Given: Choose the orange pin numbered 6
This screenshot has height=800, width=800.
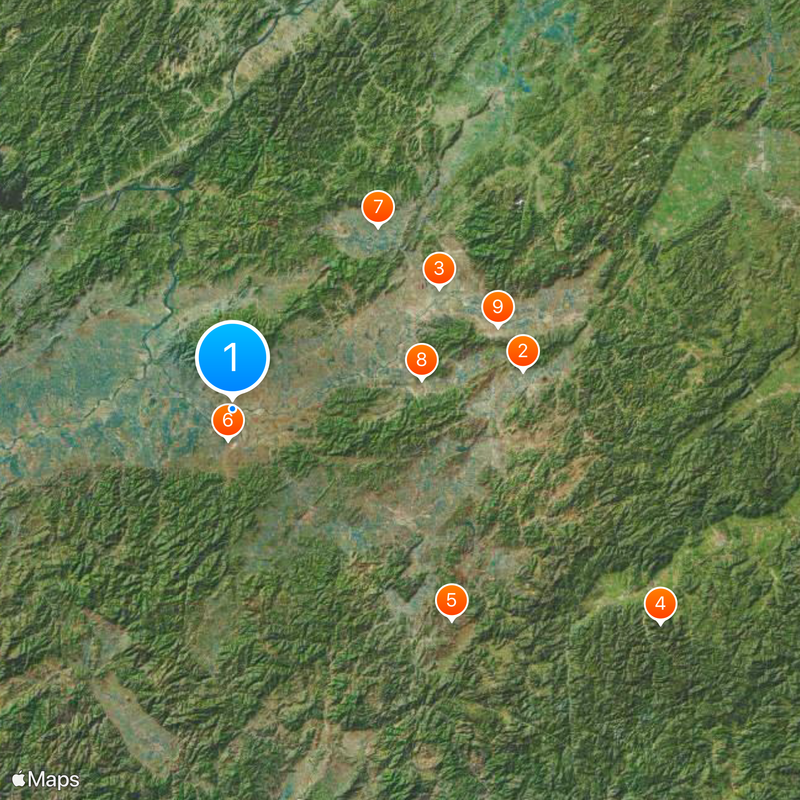Looking at the screenshot, I should point(227,424).
